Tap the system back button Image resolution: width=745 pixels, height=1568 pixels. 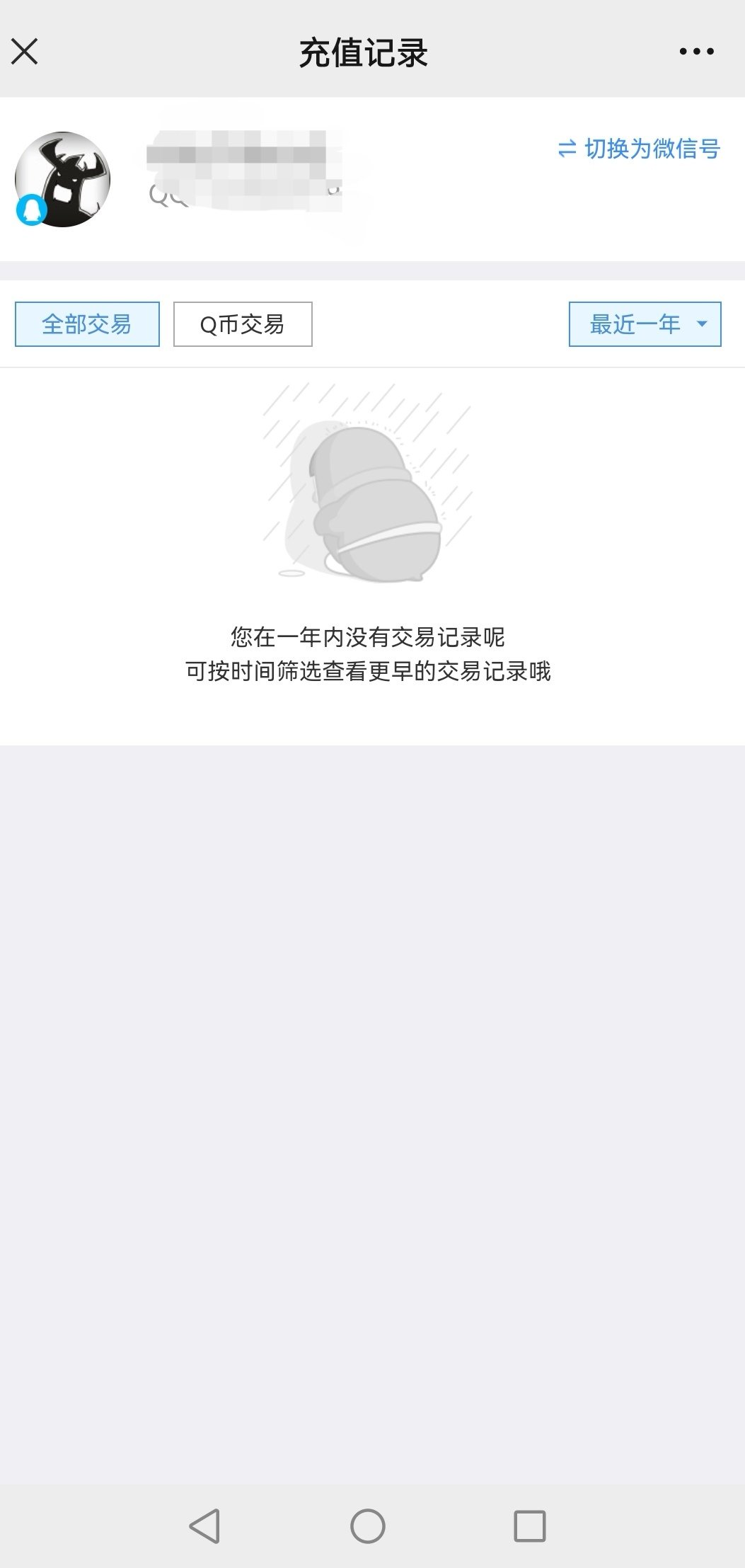(x=204, y=1526)
